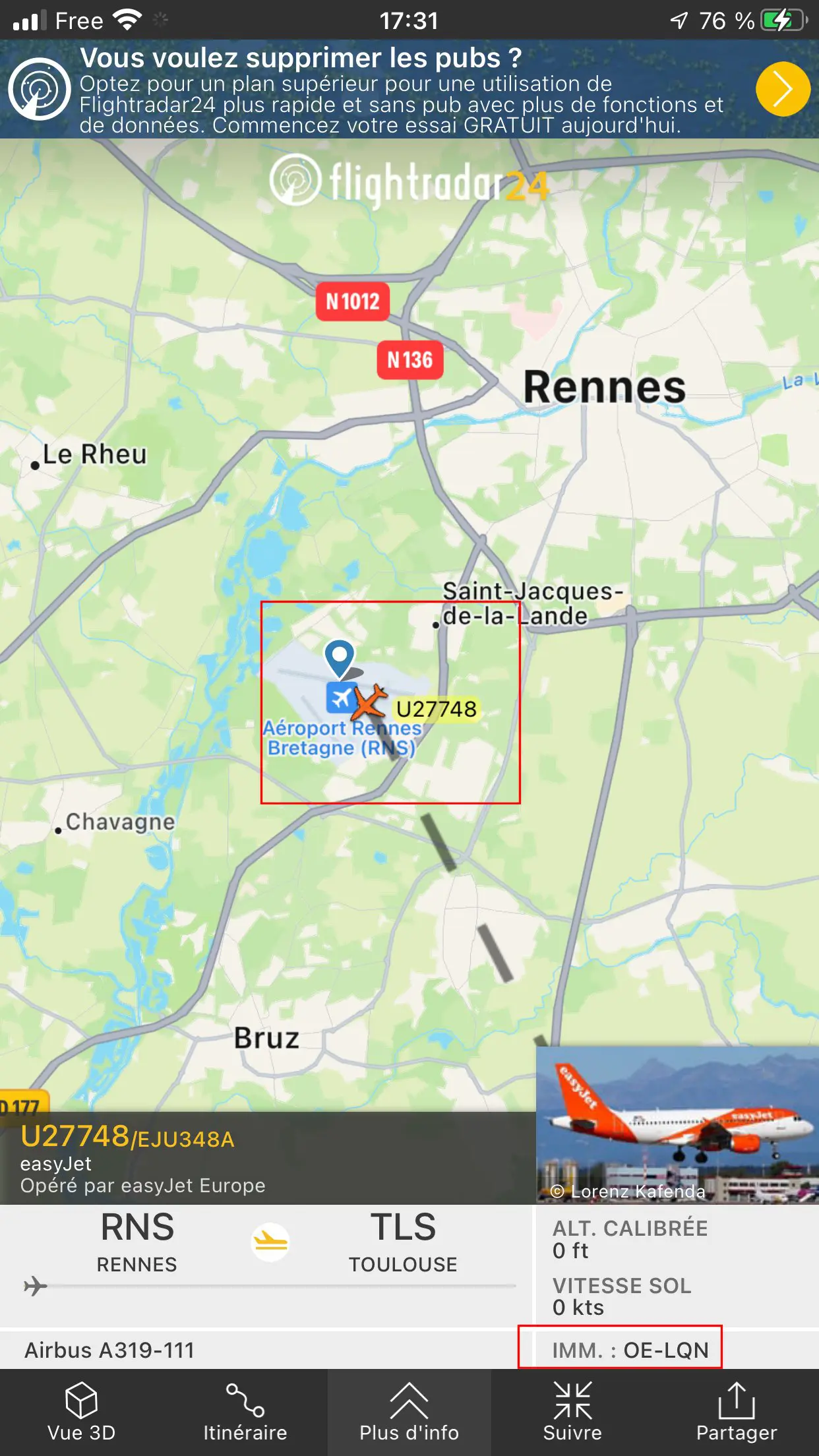Follow the flight with Suivre
This screenshot has width=819, height=1456.
point(572,1412)
